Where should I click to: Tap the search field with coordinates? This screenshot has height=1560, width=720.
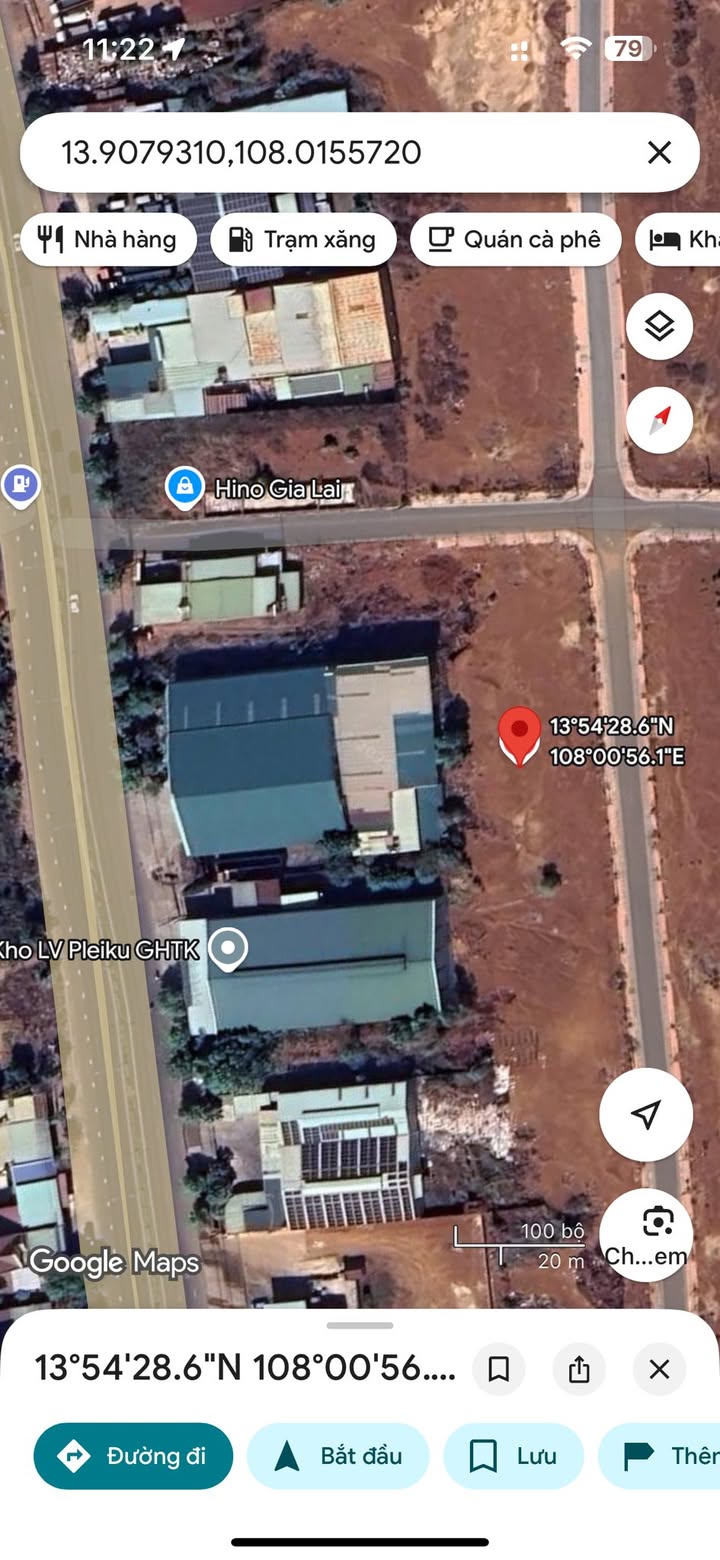pos(330,152)
